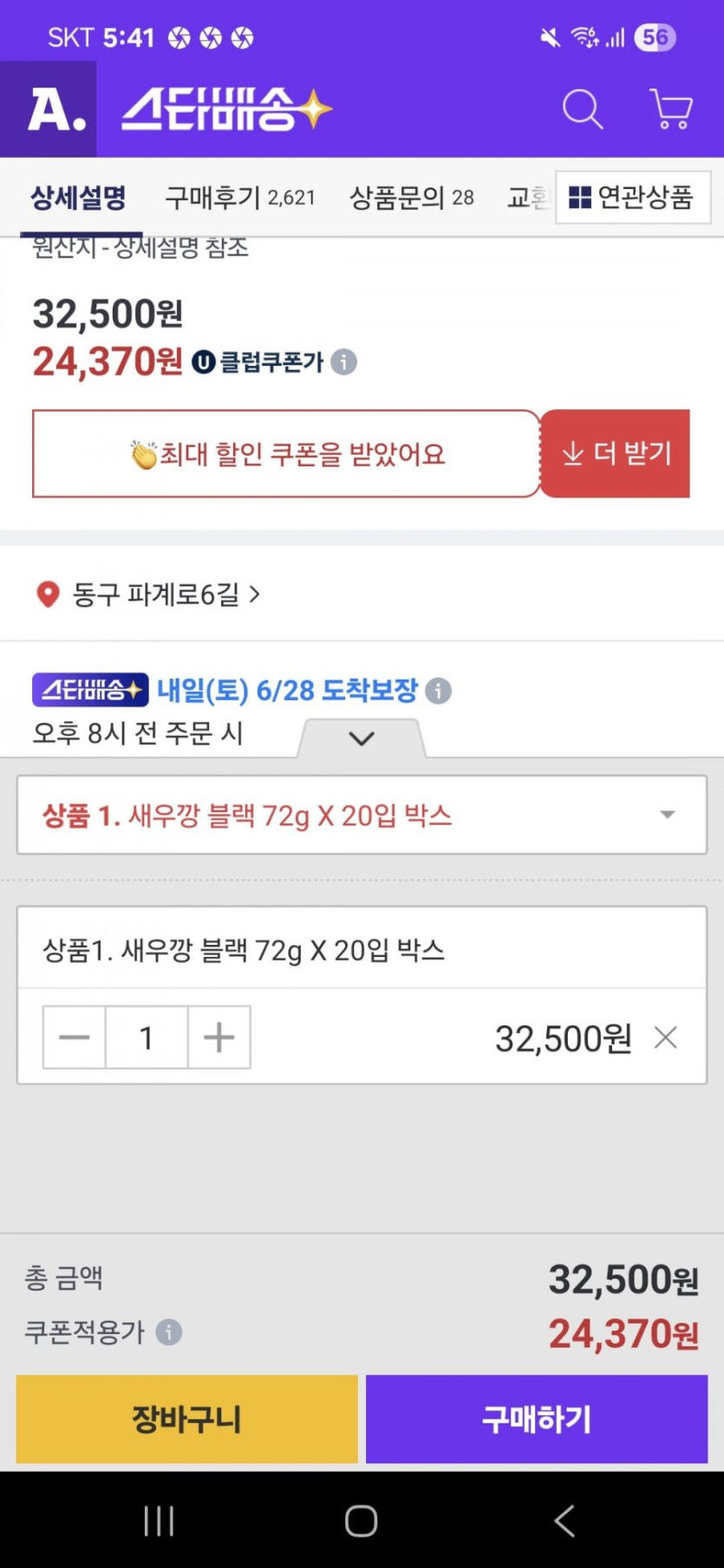Open the 연관상품 button

[633, 198]
